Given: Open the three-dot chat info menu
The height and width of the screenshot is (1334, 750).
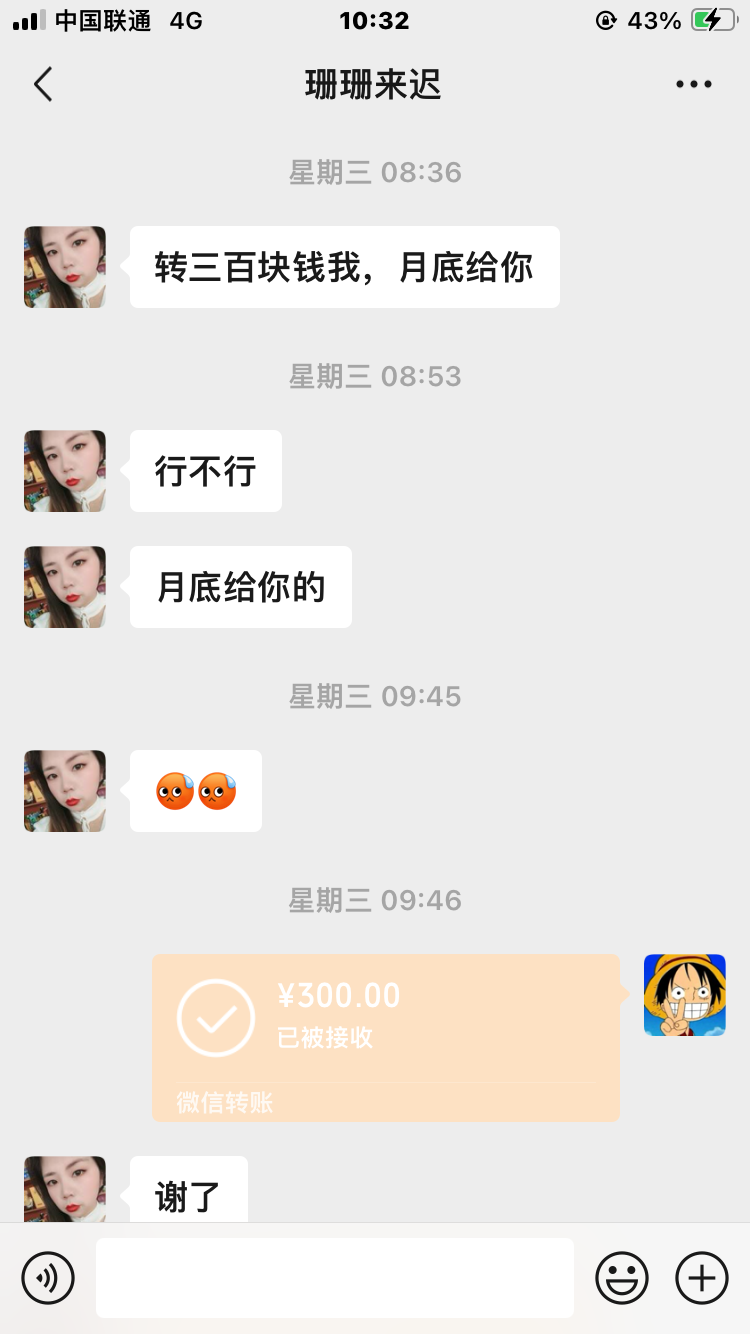Looking at the screenshot, I should tap(693, 85).
